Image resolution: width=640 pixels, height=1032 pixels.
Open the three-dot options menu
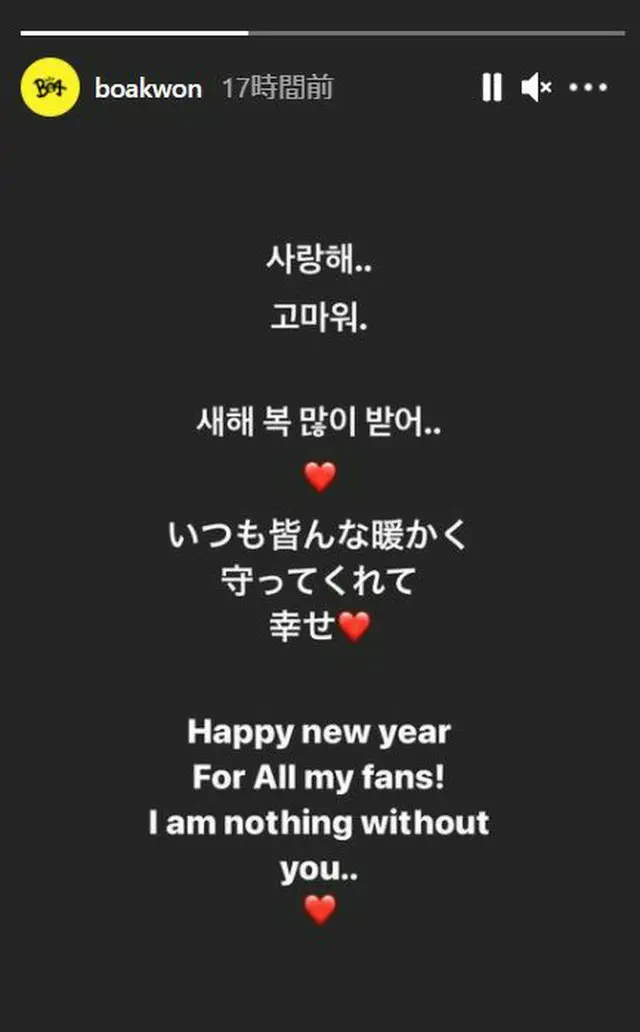click(588, 88)
